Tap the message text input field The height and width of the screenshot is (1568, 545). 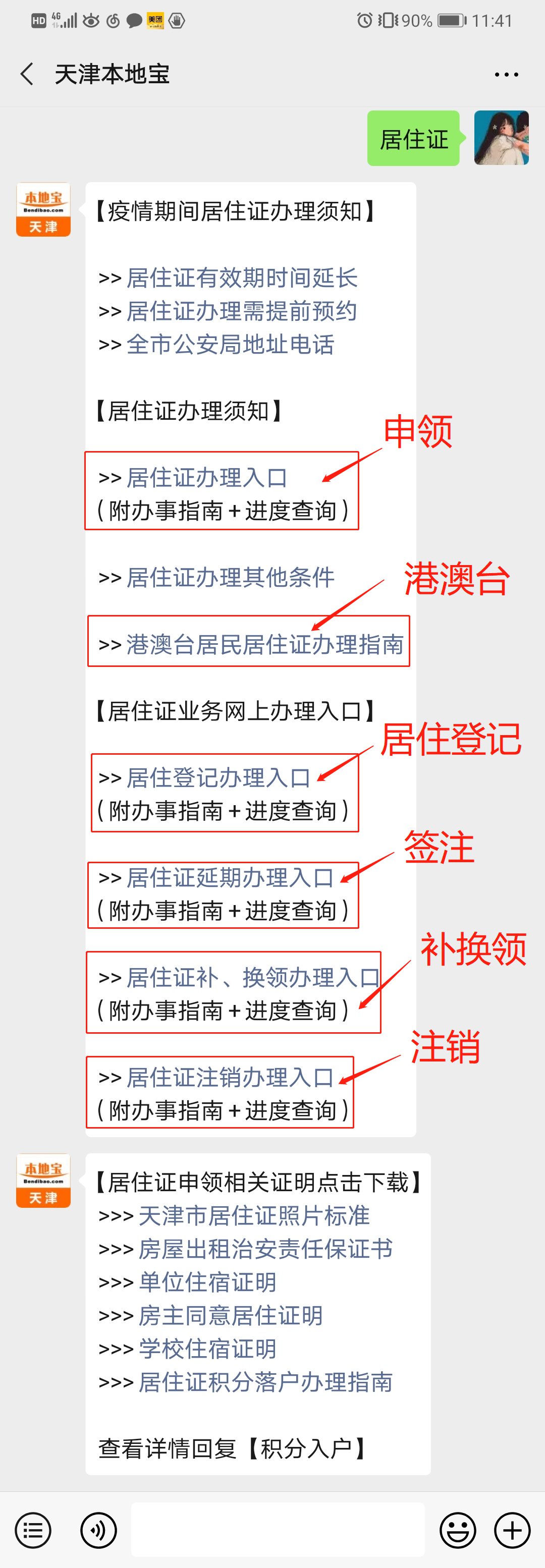278,1530
